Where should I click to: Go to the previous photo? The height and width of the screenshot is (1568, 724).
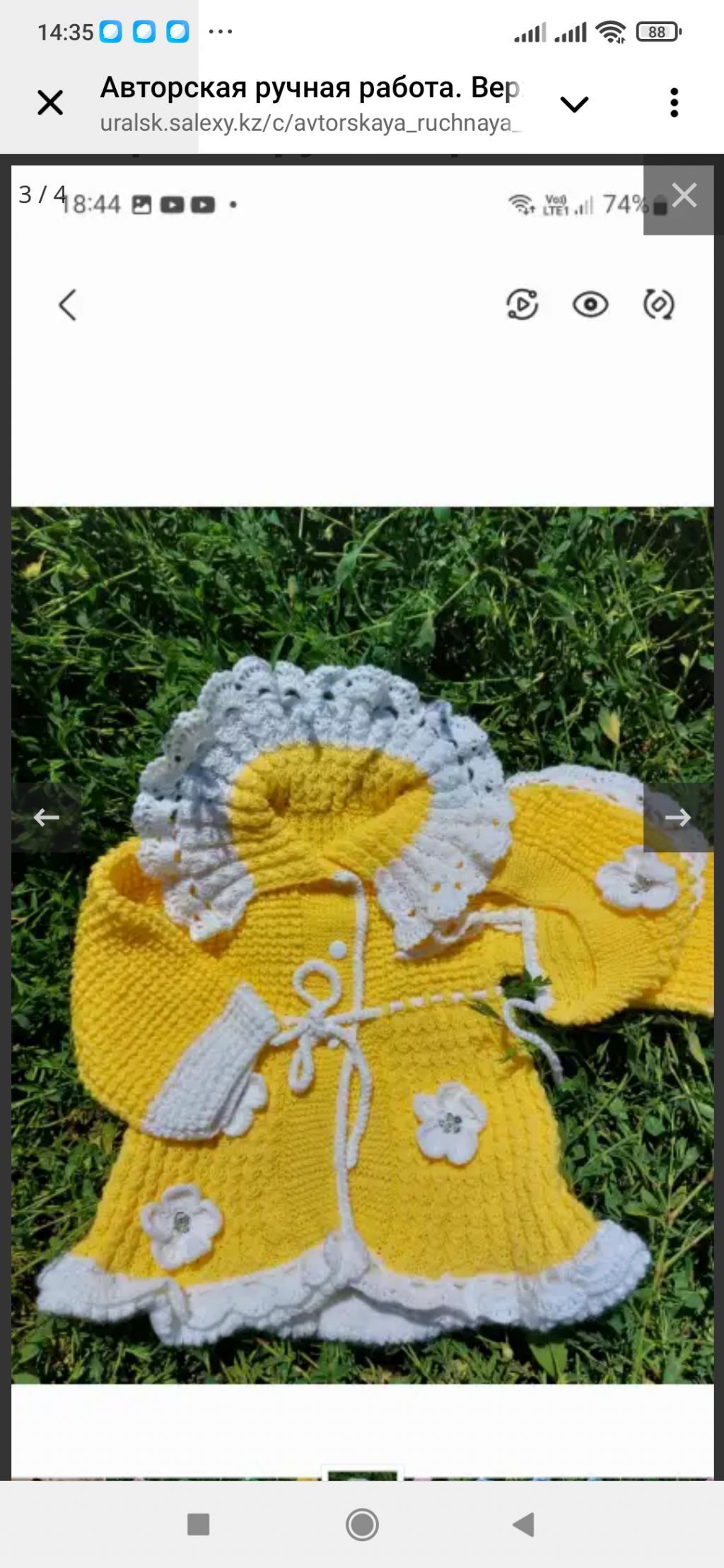click(46, 817)
